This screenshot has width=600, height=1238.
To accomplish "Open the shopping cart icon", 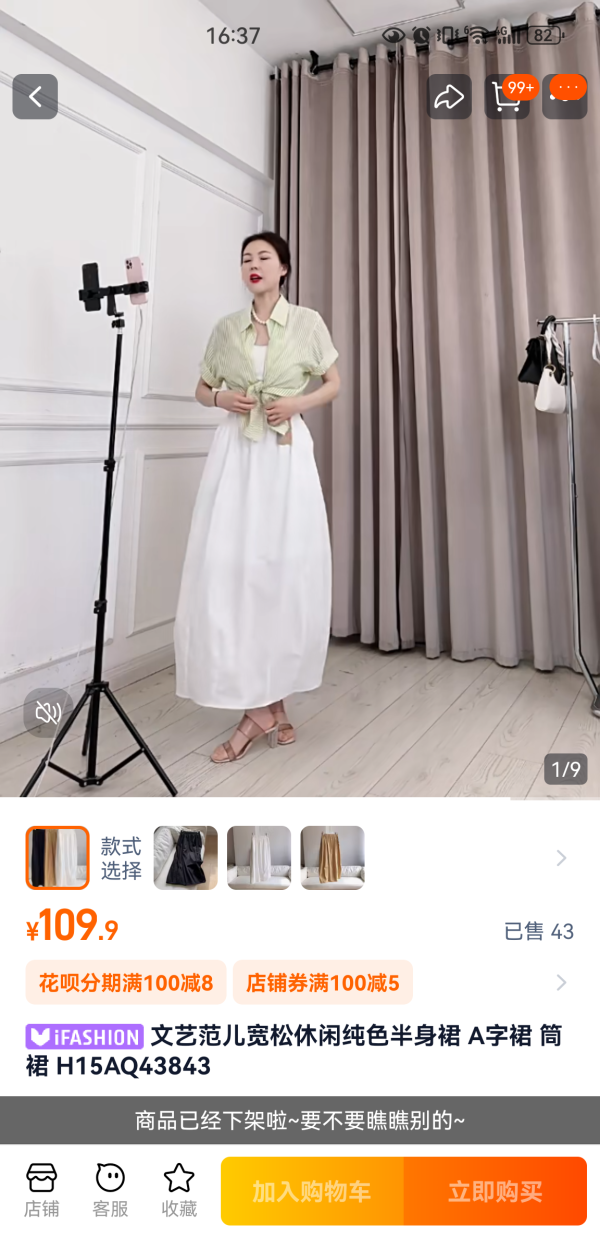I will coord(508,97).
